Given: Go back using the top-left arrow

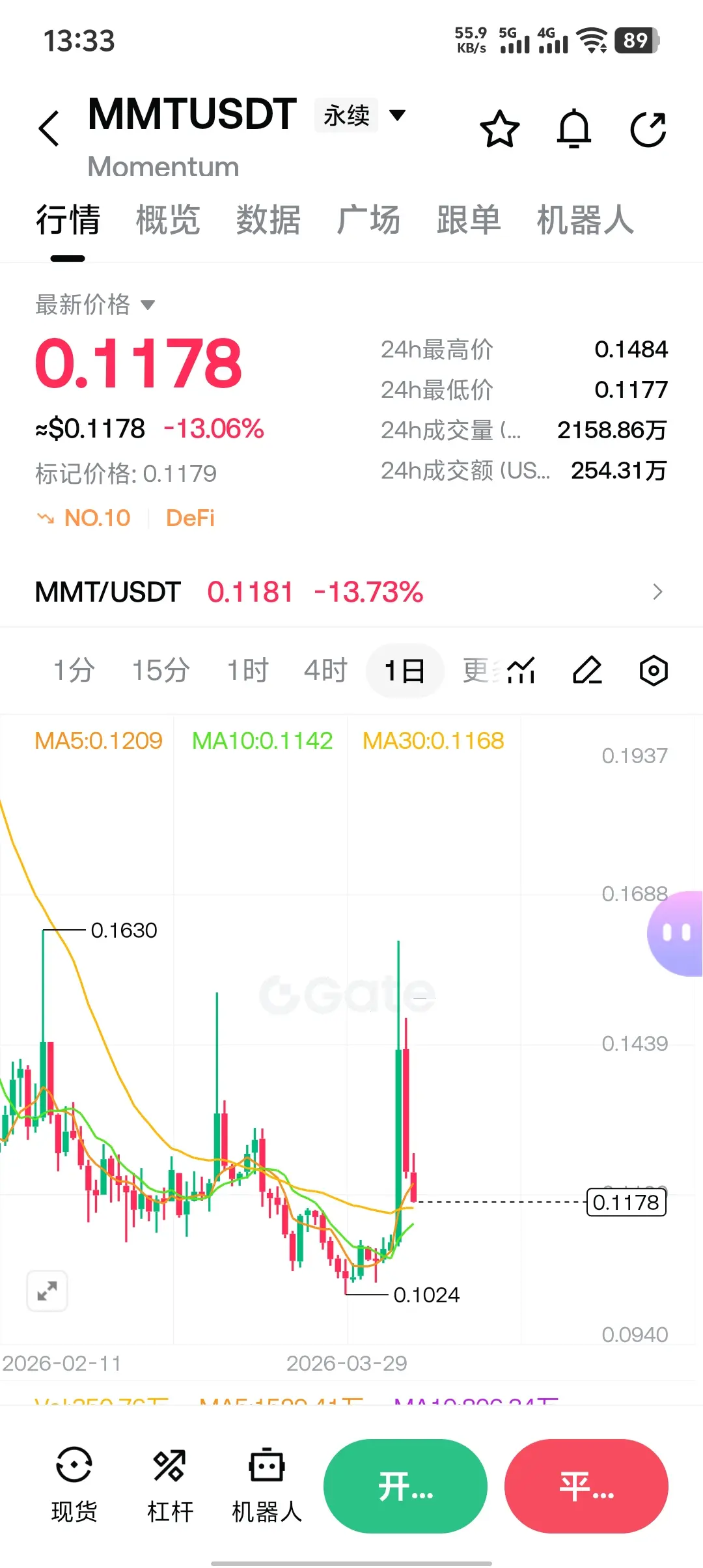Looking at the screenshot, I should 49,128.
